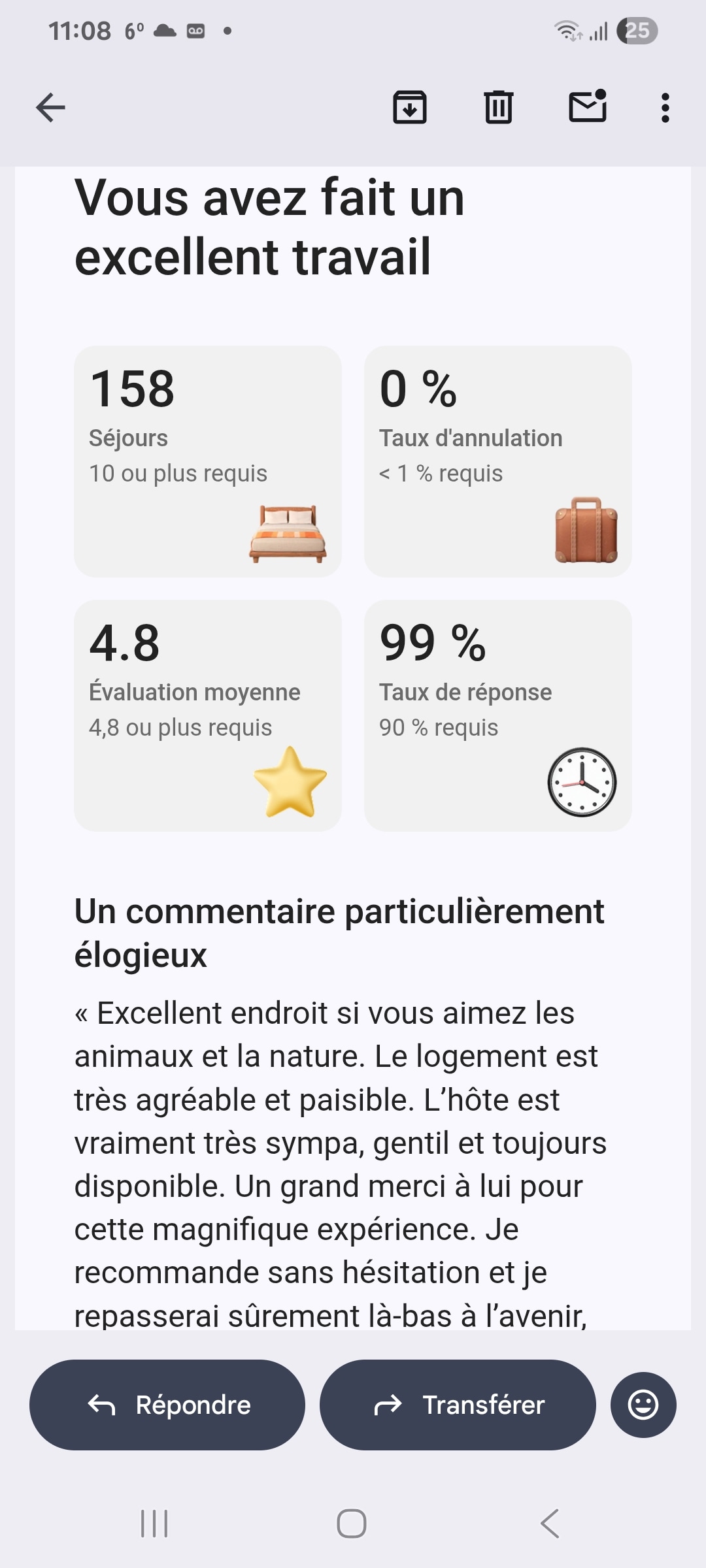Image resolution: width=706 pixels, height=1568 pixels.
Task: Open the three-dot overflow menu
Action: point(665,108)
